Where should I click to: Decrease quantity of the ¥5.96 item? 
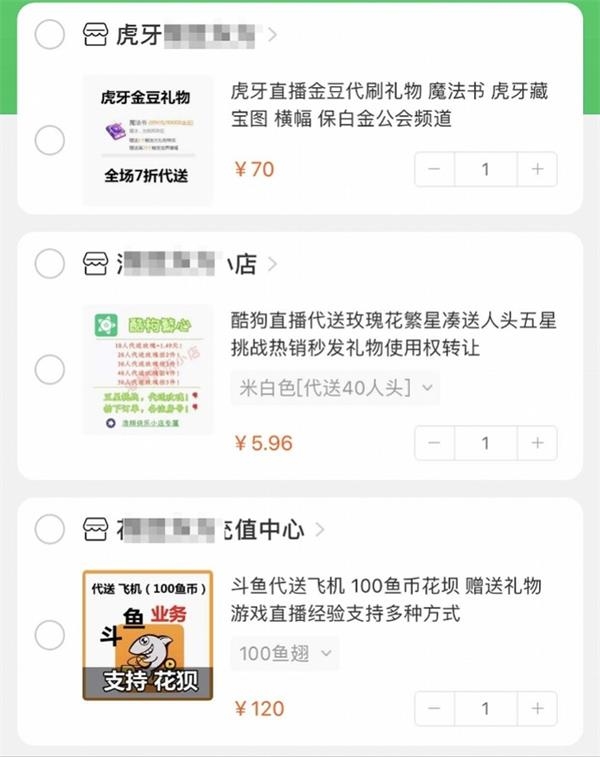tap(435, 443)
